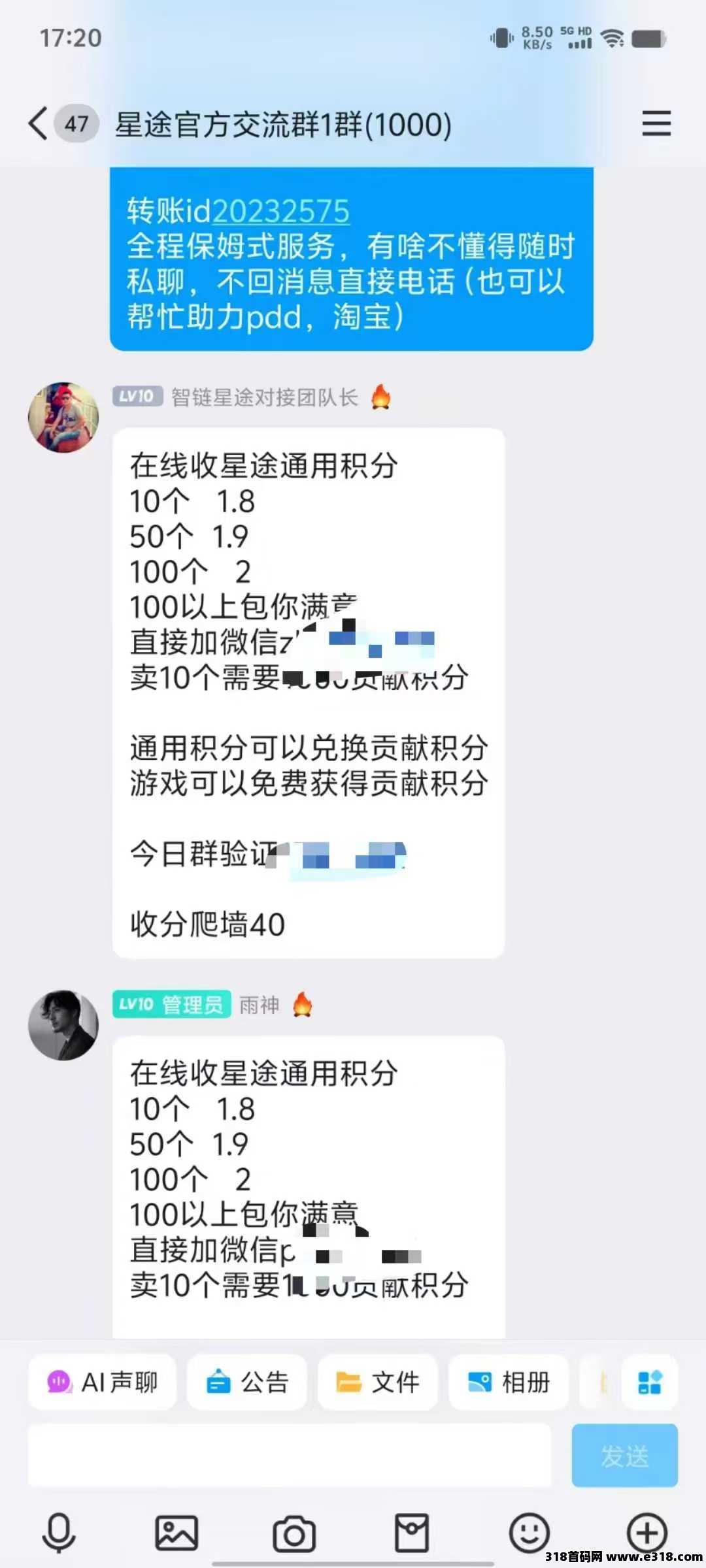Tap the transfer id 20232575 link
706x1568 pixels.
[x=281, y=211]
